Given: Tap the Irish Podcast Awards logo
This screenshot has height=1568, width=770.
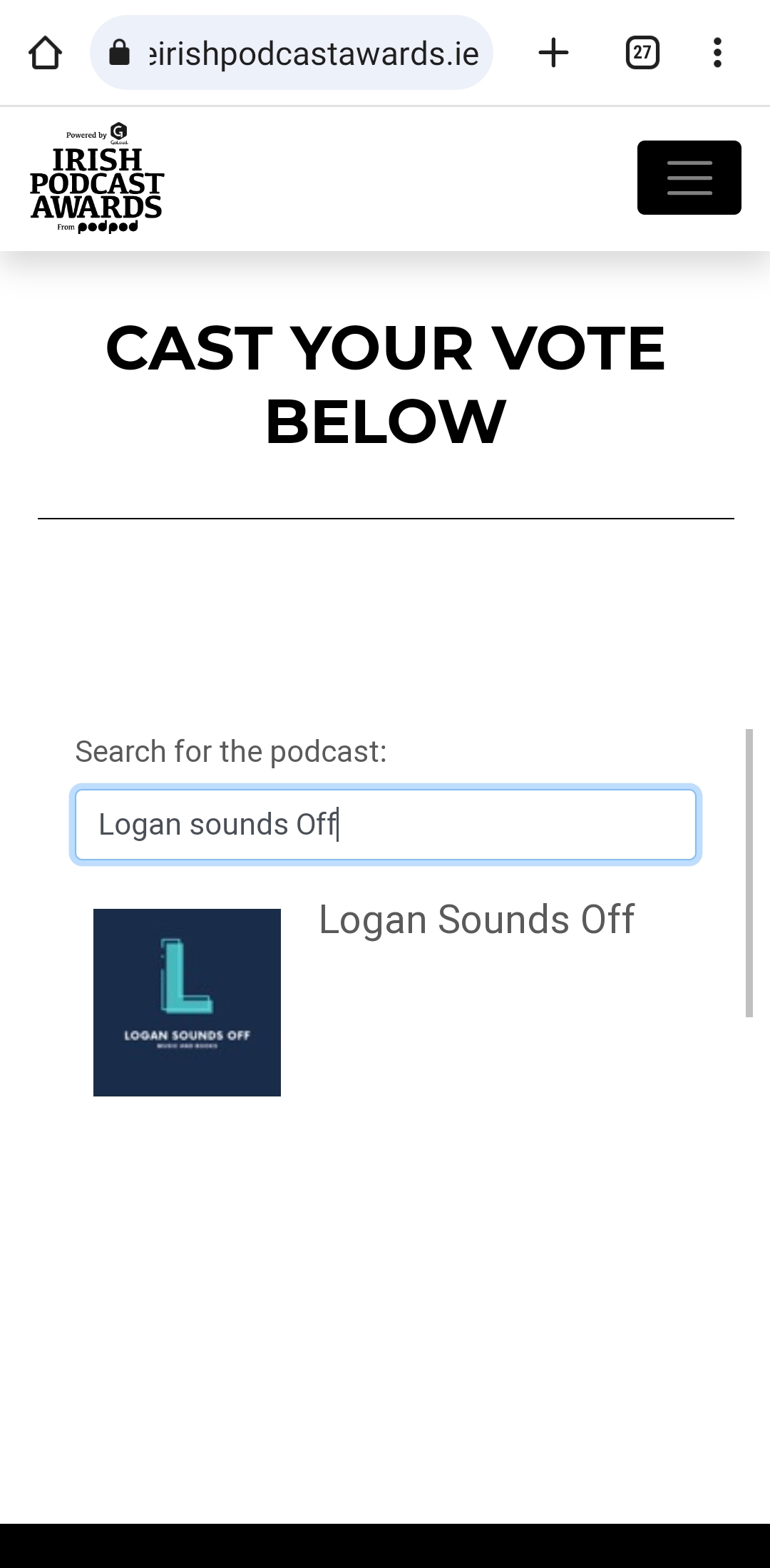Looking at the screenshot, I should pos(97,179).
